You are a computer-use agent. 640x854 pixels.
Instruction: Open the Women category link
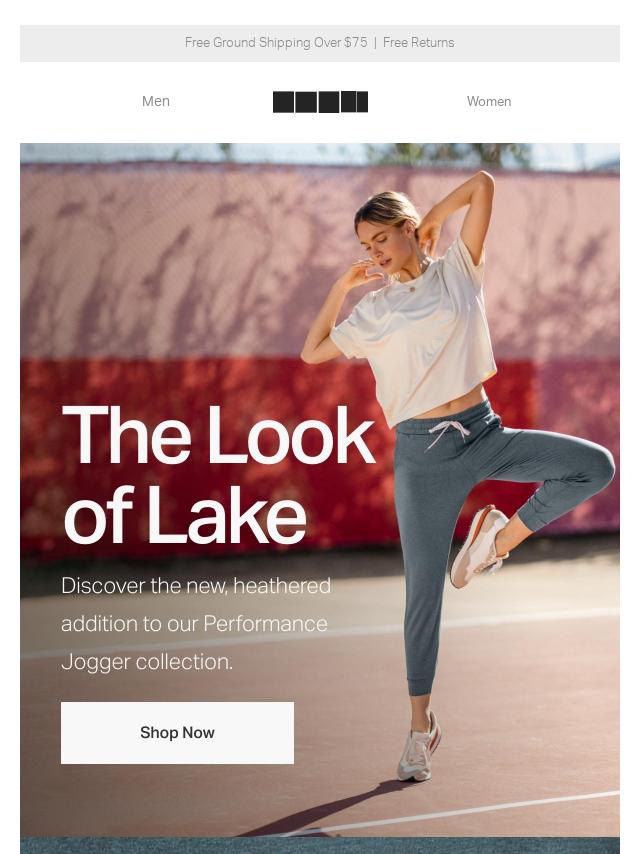pyautogui.click(x=488, y=101)
